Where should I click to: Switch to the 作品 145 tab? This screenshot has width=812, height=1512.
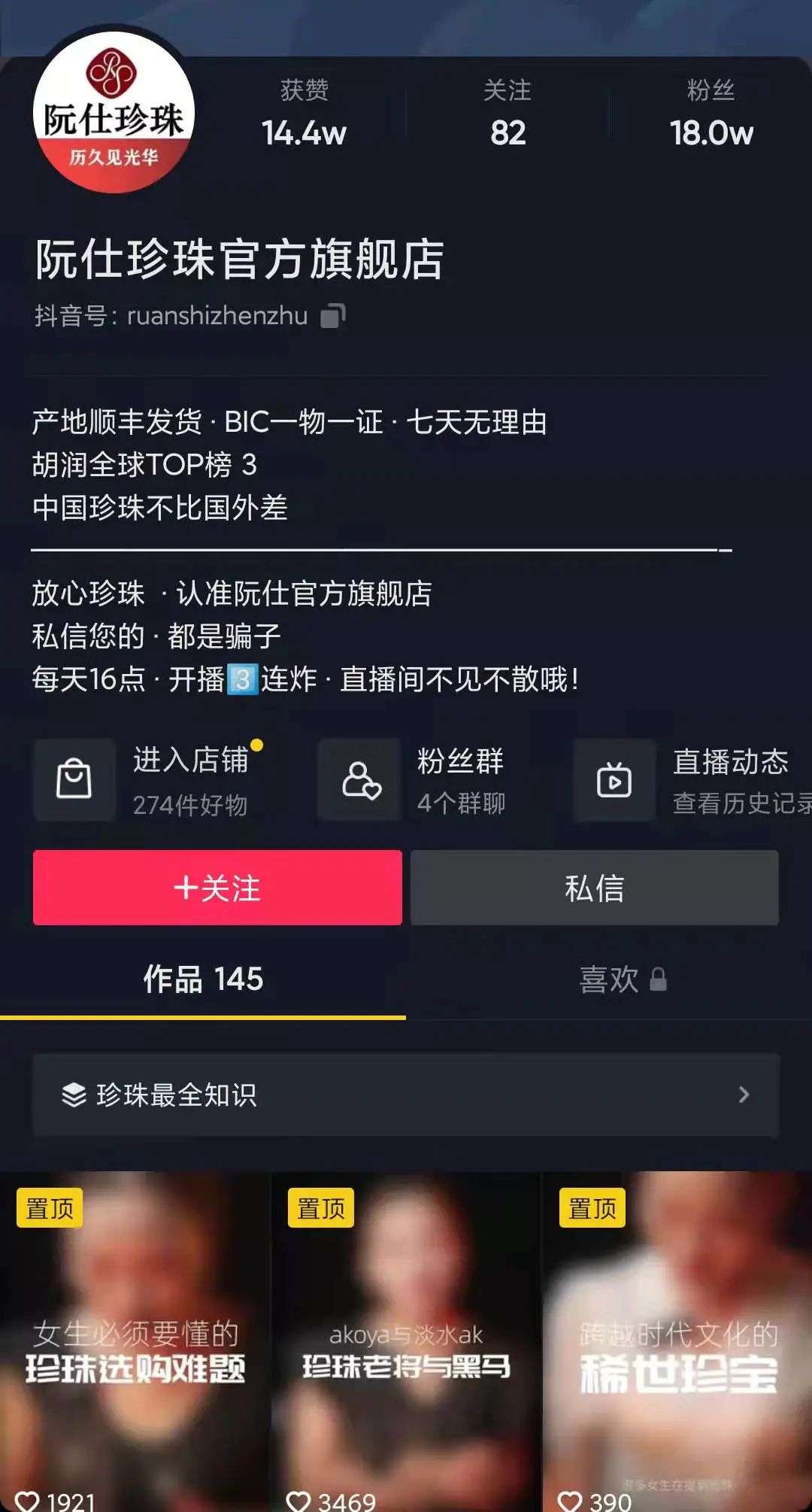[x=203, y=979]
